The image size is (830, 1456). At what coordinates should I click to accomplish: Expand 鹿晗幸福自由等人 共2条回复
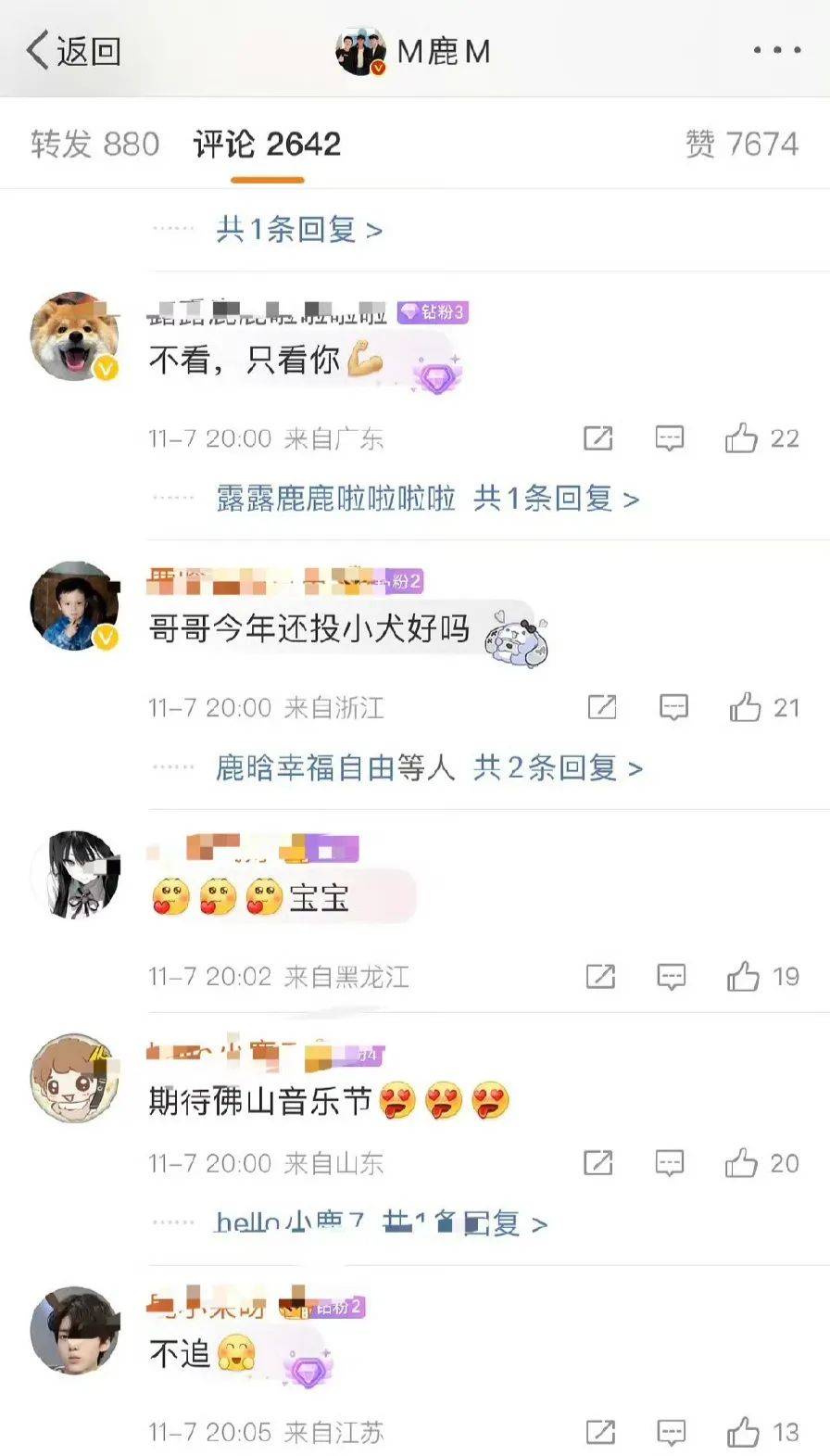click(428, 767)
